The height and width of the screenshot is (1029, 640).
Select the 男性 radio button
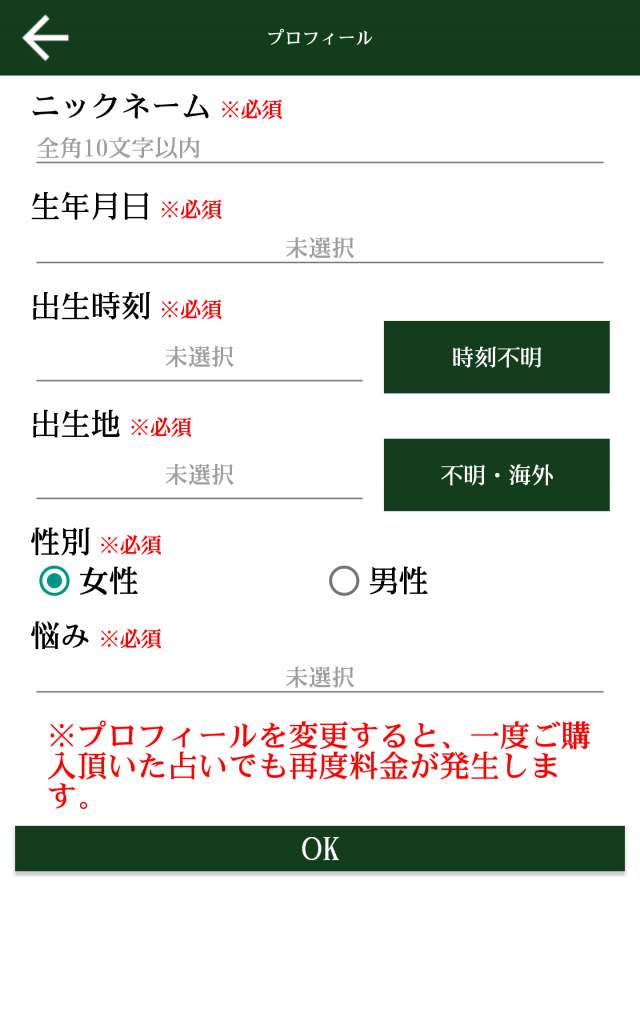[344, 581]
